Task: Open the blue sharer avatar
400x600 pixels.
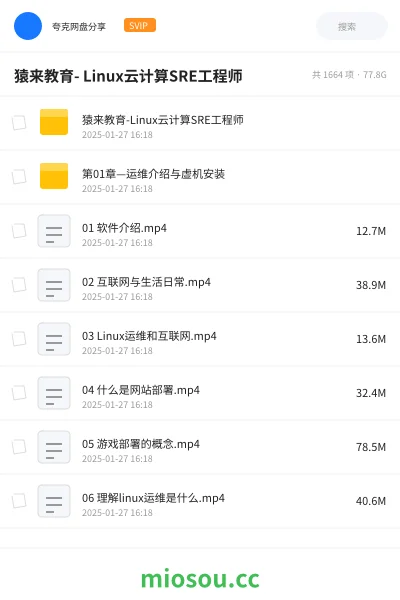Action: [28, 26]
